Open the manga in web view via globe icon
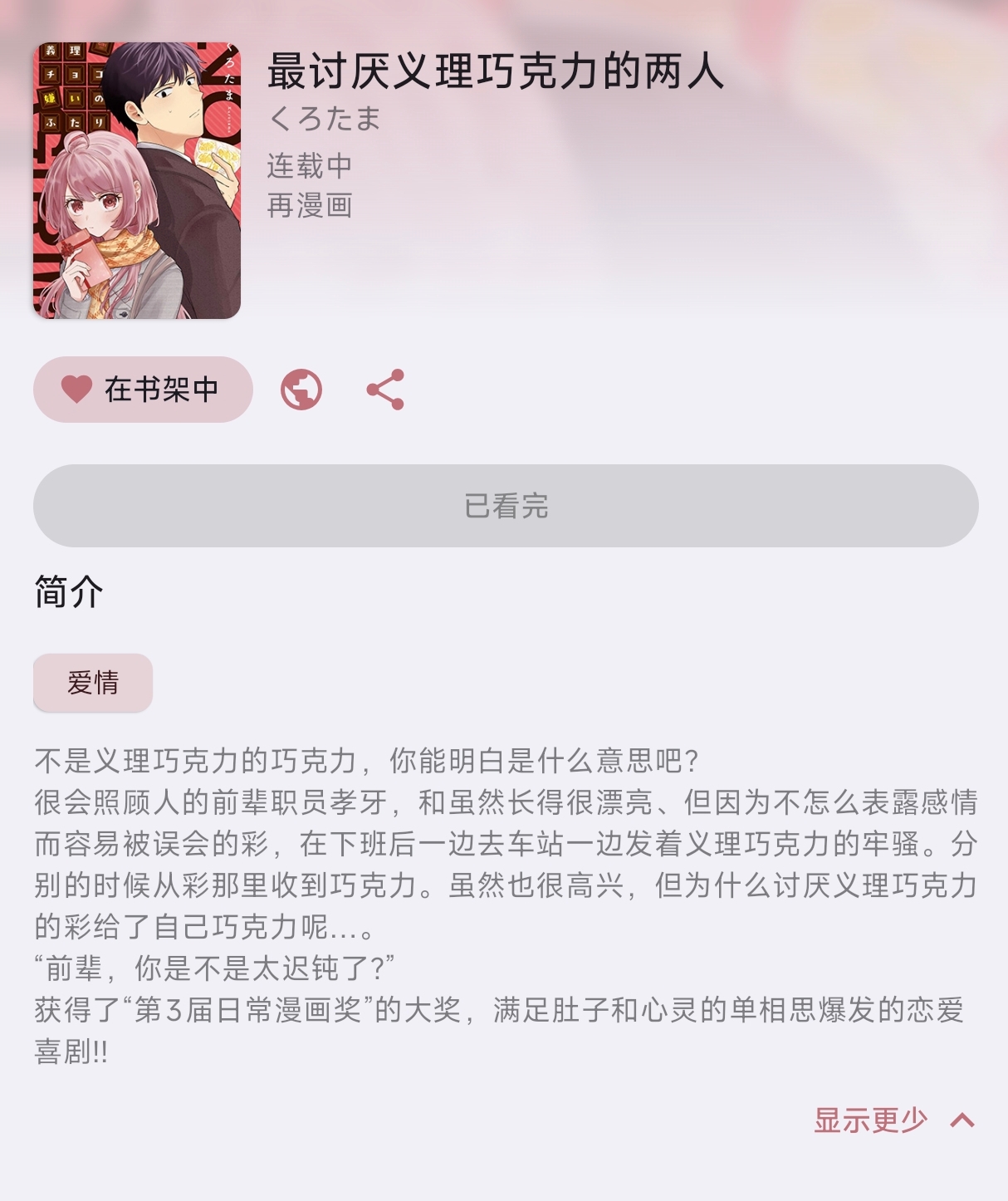 click(x=301, y=390)
